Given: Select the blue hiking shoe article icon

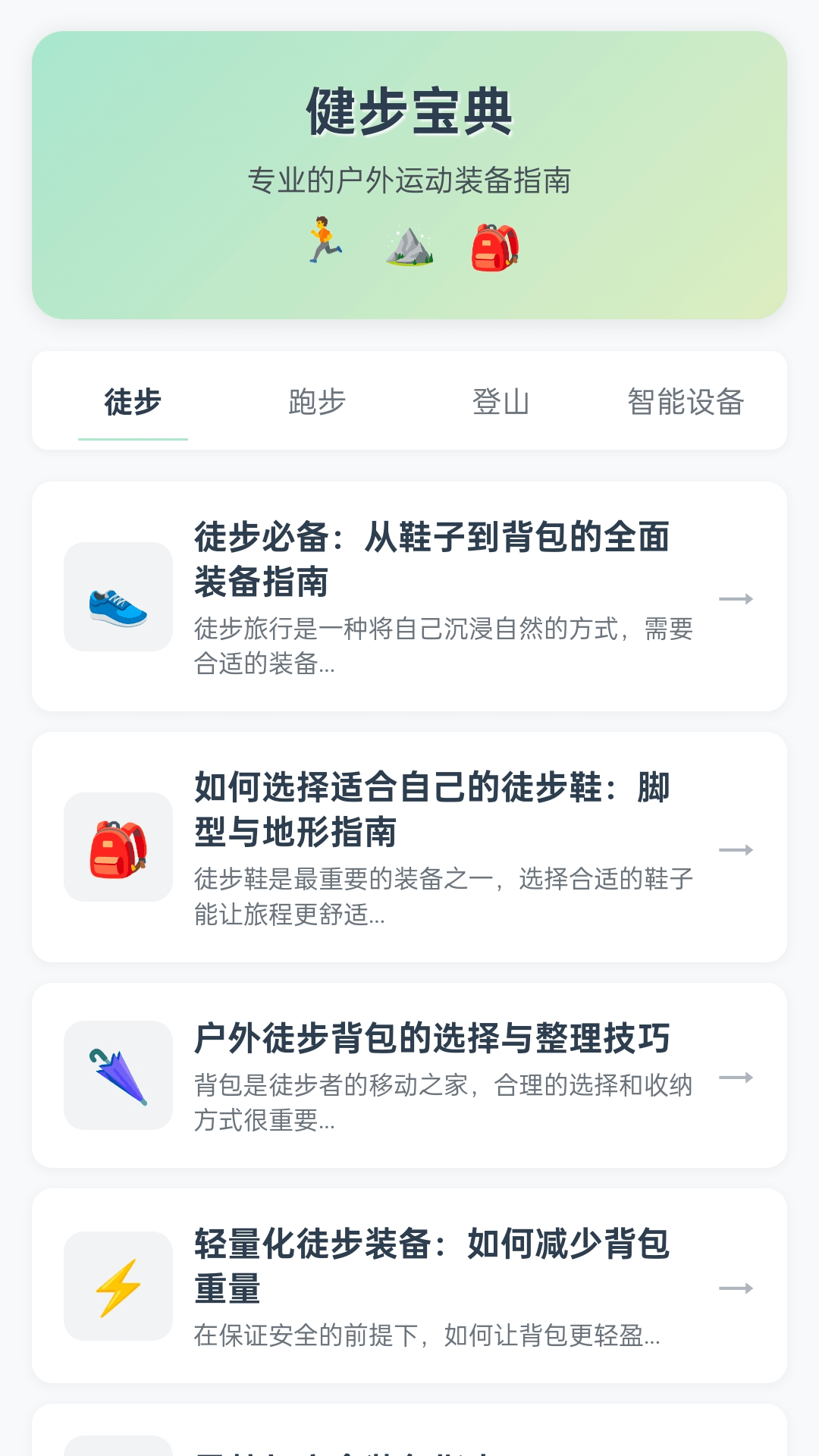Looking at the screenshot, I should coord(118,598).
